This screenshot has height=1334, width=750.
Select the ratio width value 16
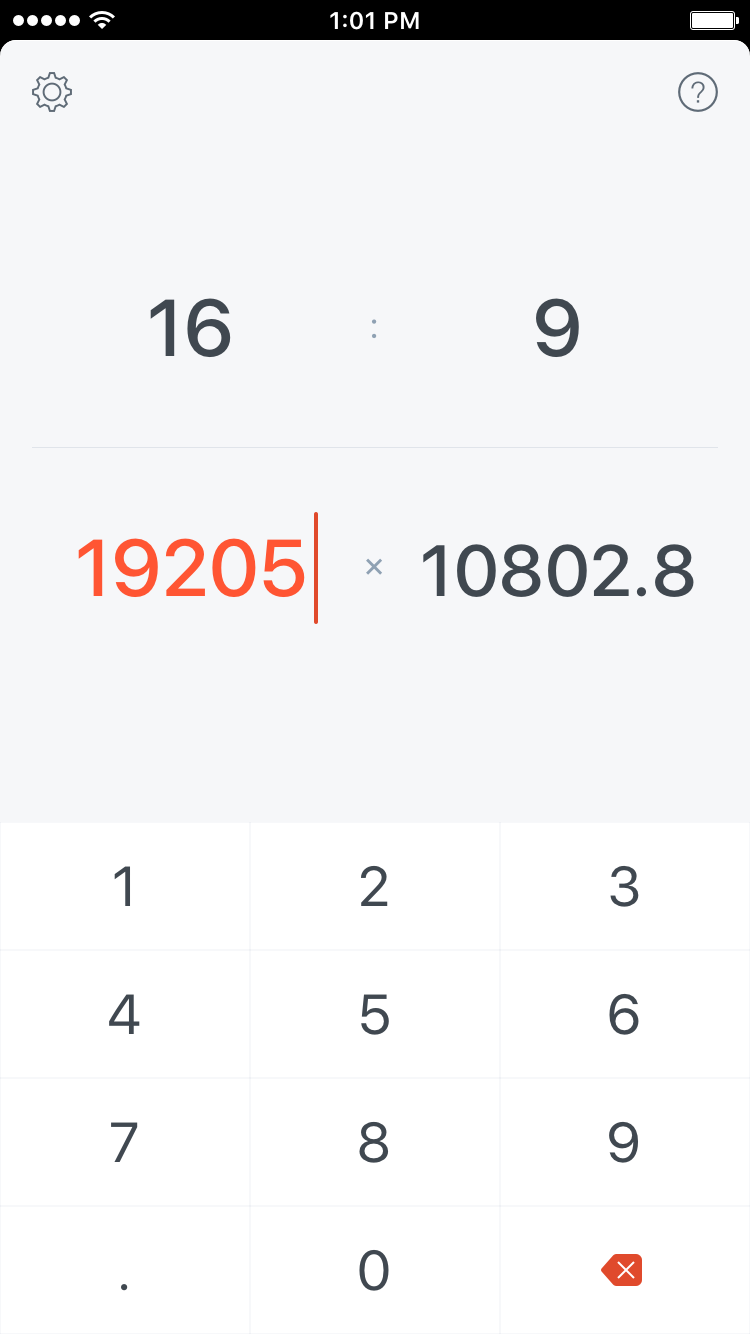190,330
